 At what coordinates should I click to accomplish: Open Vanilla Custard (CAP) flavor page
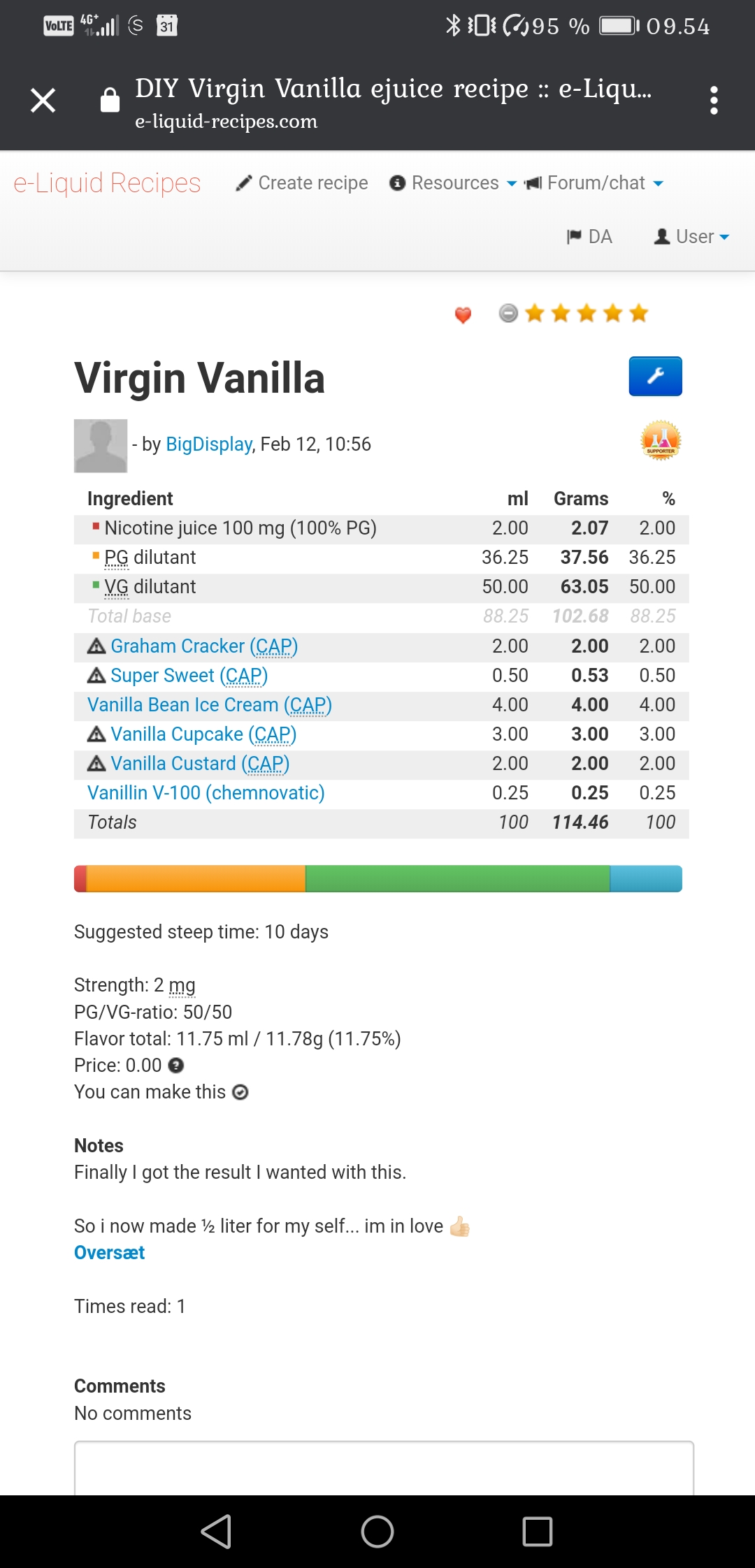click(x=199, y=764)
